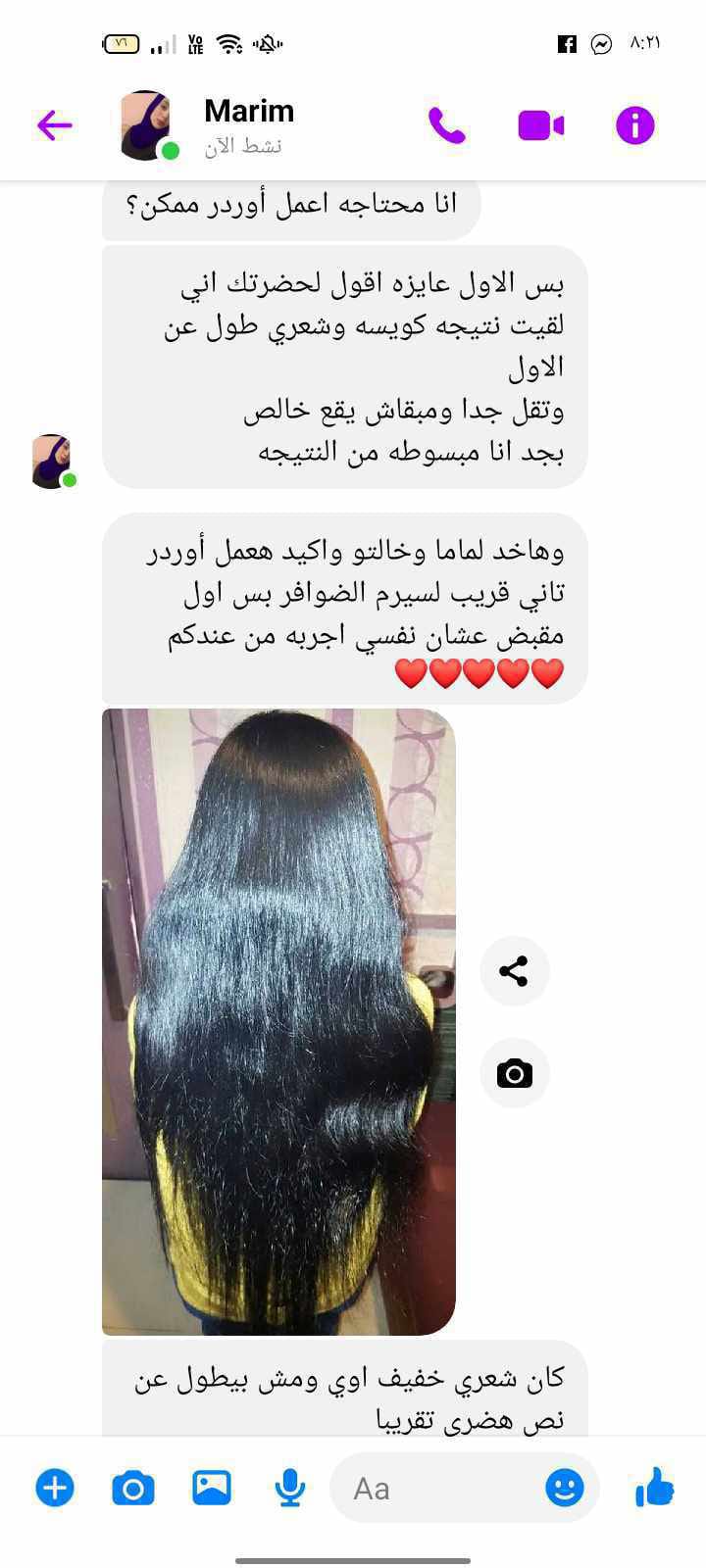Open the long hair photo
The width and height of the screenshot is (706, 1568).
tap(278, 1021)
